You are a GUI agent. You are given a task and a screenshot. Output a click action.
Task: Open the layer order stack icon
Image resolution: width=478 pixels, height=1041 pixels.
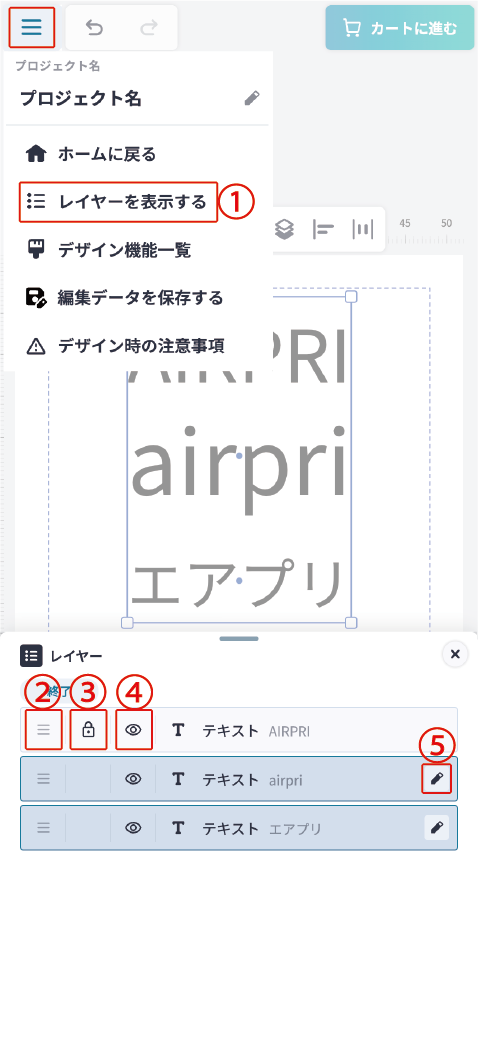pyautogui.click(x=284, y=230)
